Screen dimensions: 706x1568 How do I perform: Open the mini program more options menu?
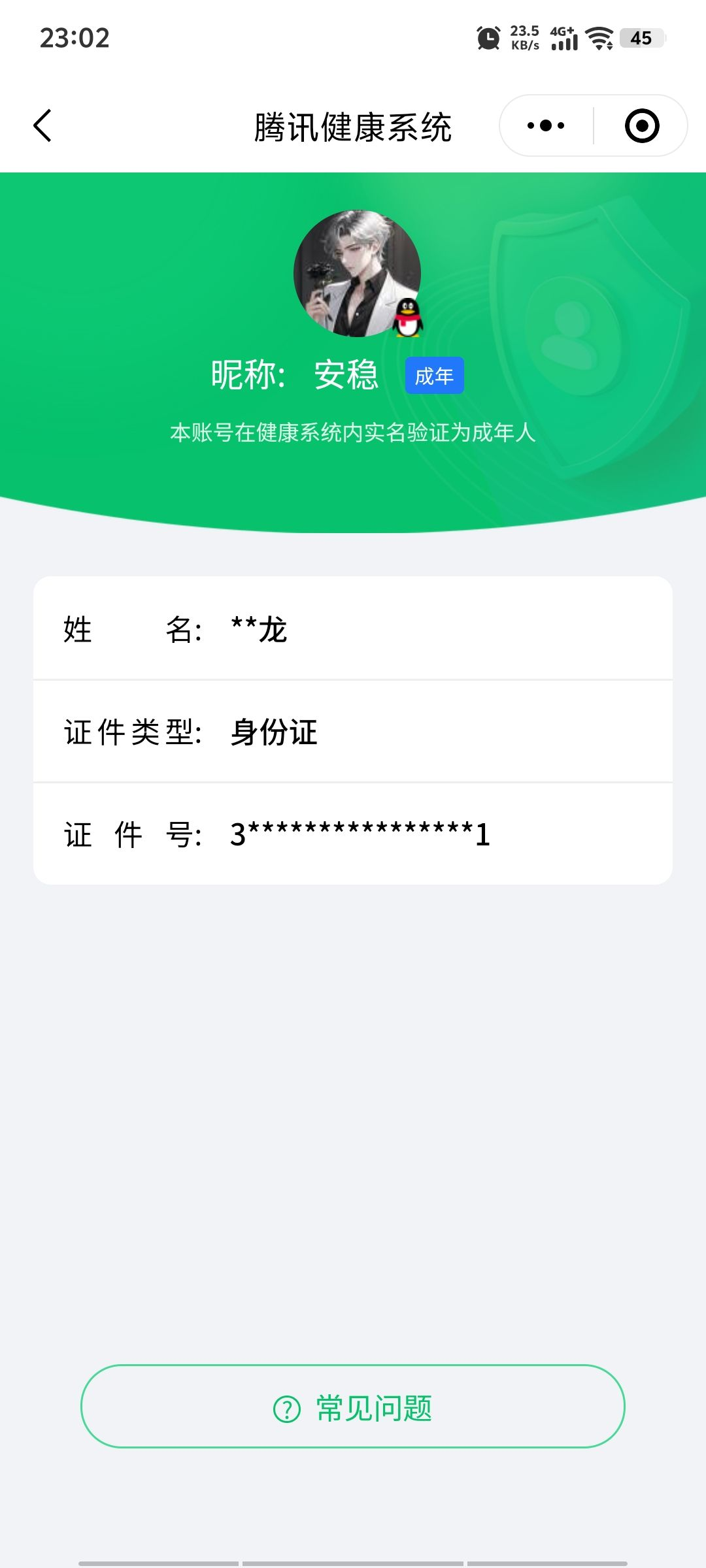[x=543, y=125]
